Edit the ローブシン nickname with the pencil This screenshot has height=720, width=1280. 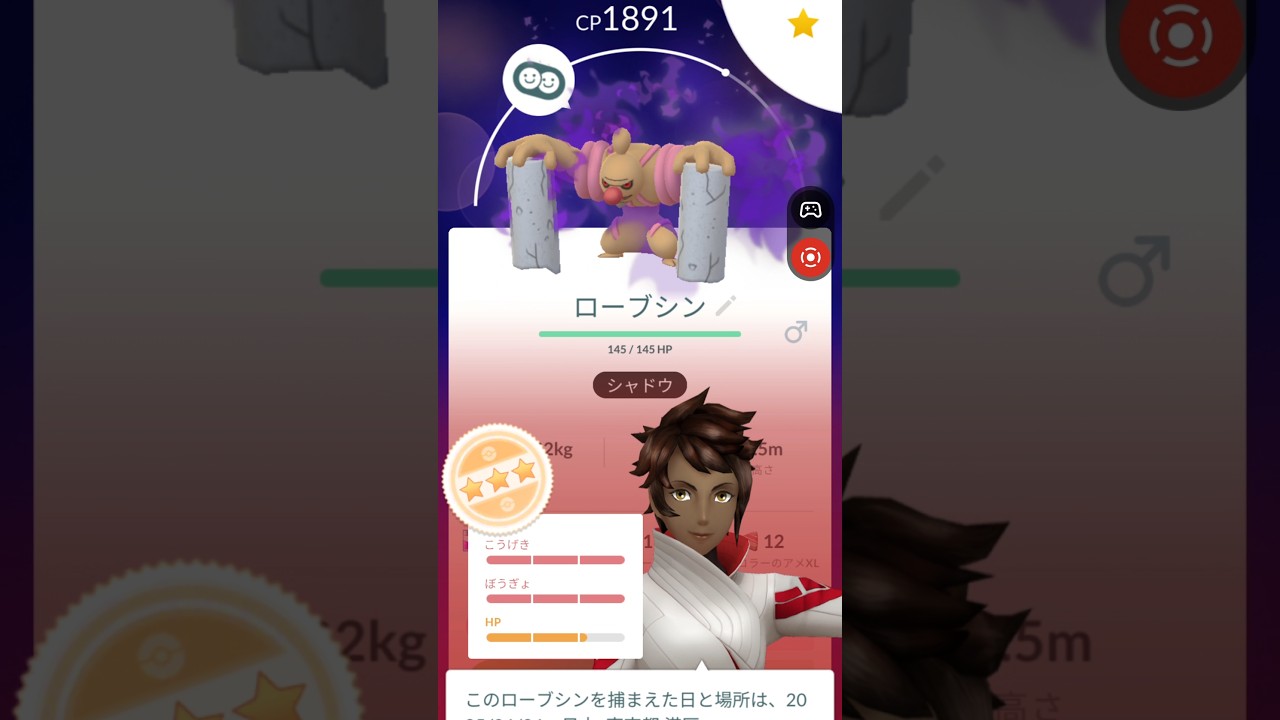(x=725, y=306)
